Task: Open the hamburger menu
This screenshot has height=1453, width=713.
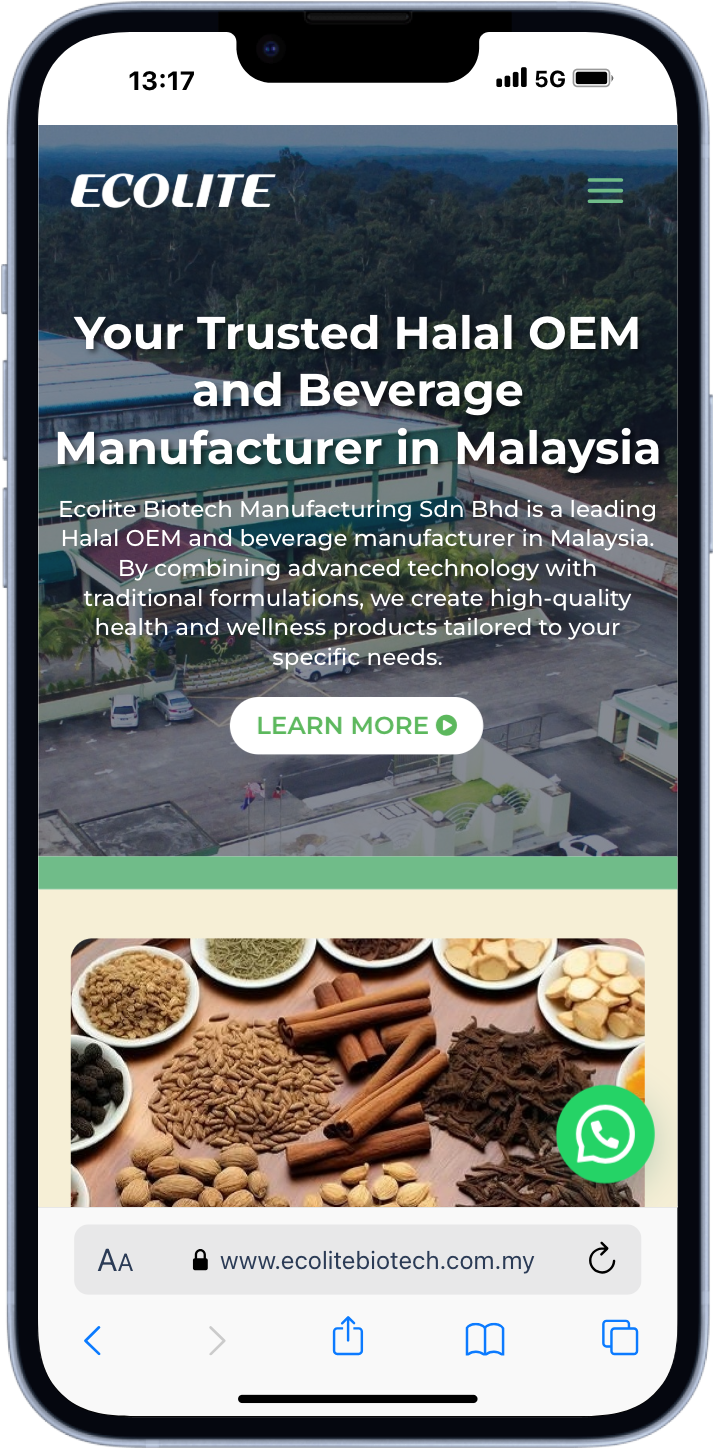Action: point(605,191)
